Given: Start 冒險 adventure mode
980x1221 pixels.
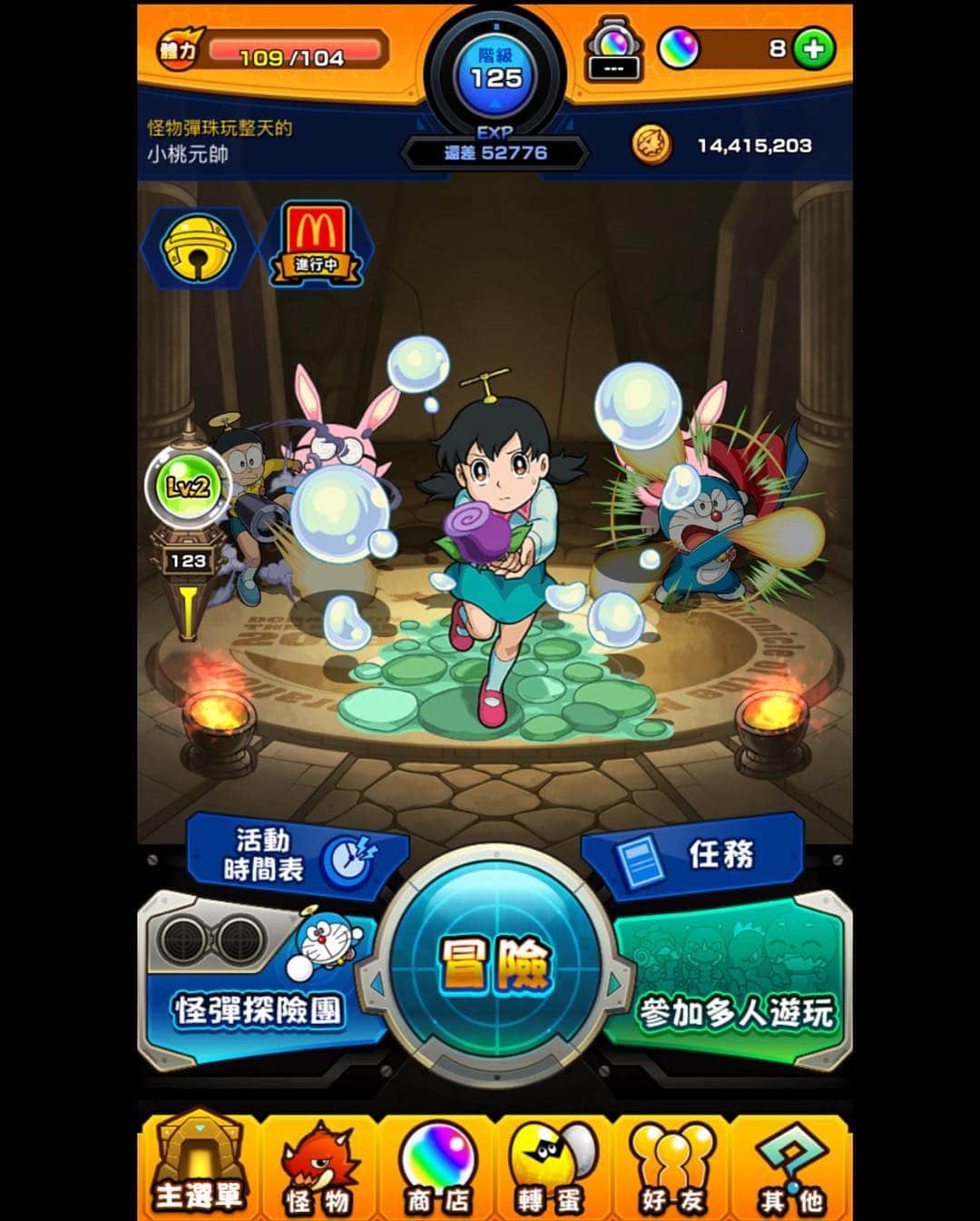Looking at the screenshot, I should point(495,965).
